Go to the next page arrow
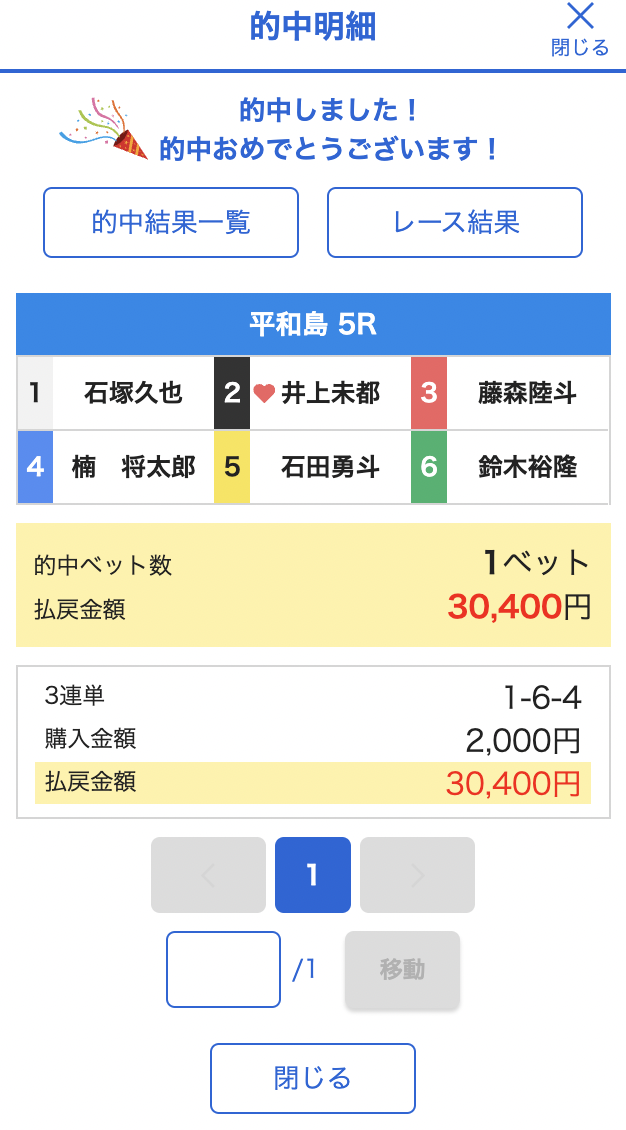Screen dimensions: 626x1130 click(417, 875)
